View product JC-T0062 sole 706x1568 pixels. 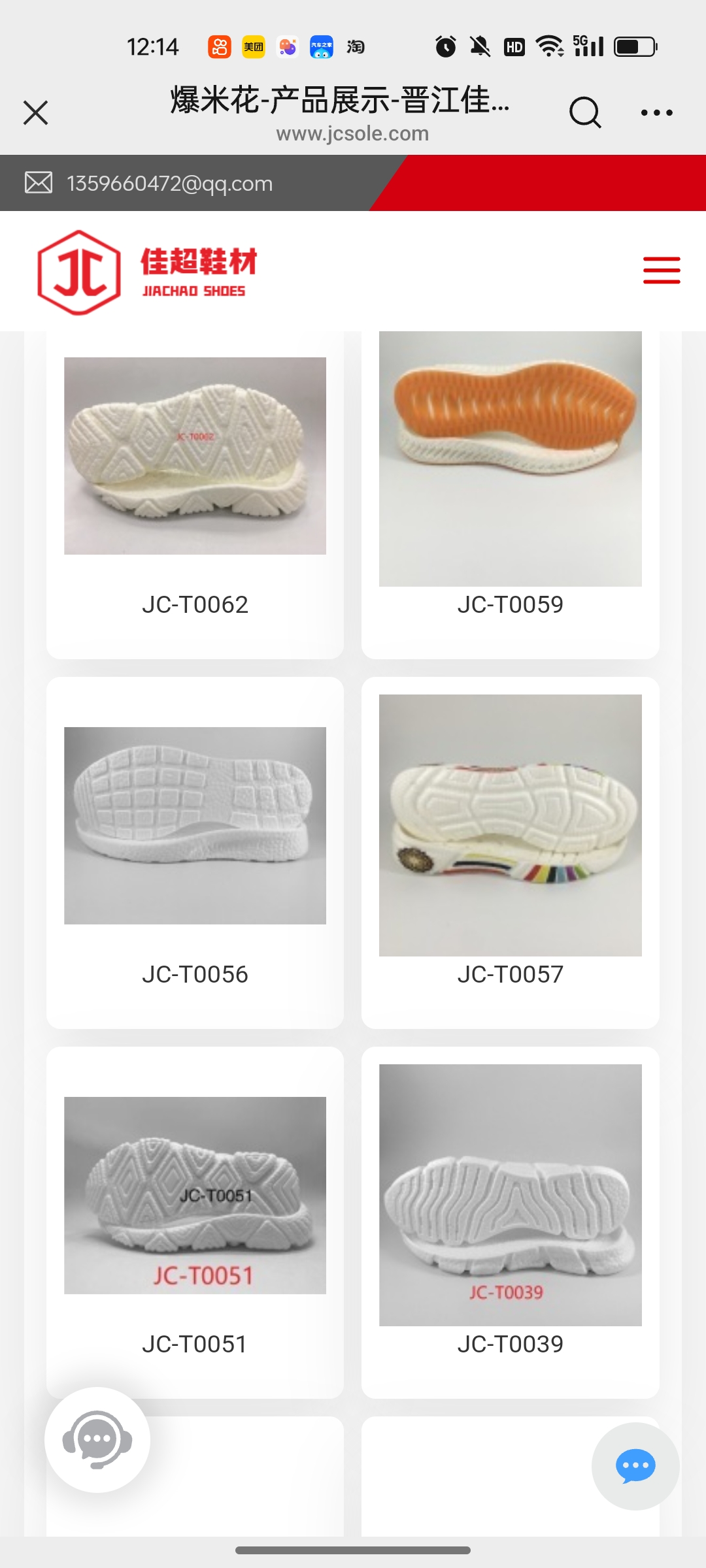point(195,456)
